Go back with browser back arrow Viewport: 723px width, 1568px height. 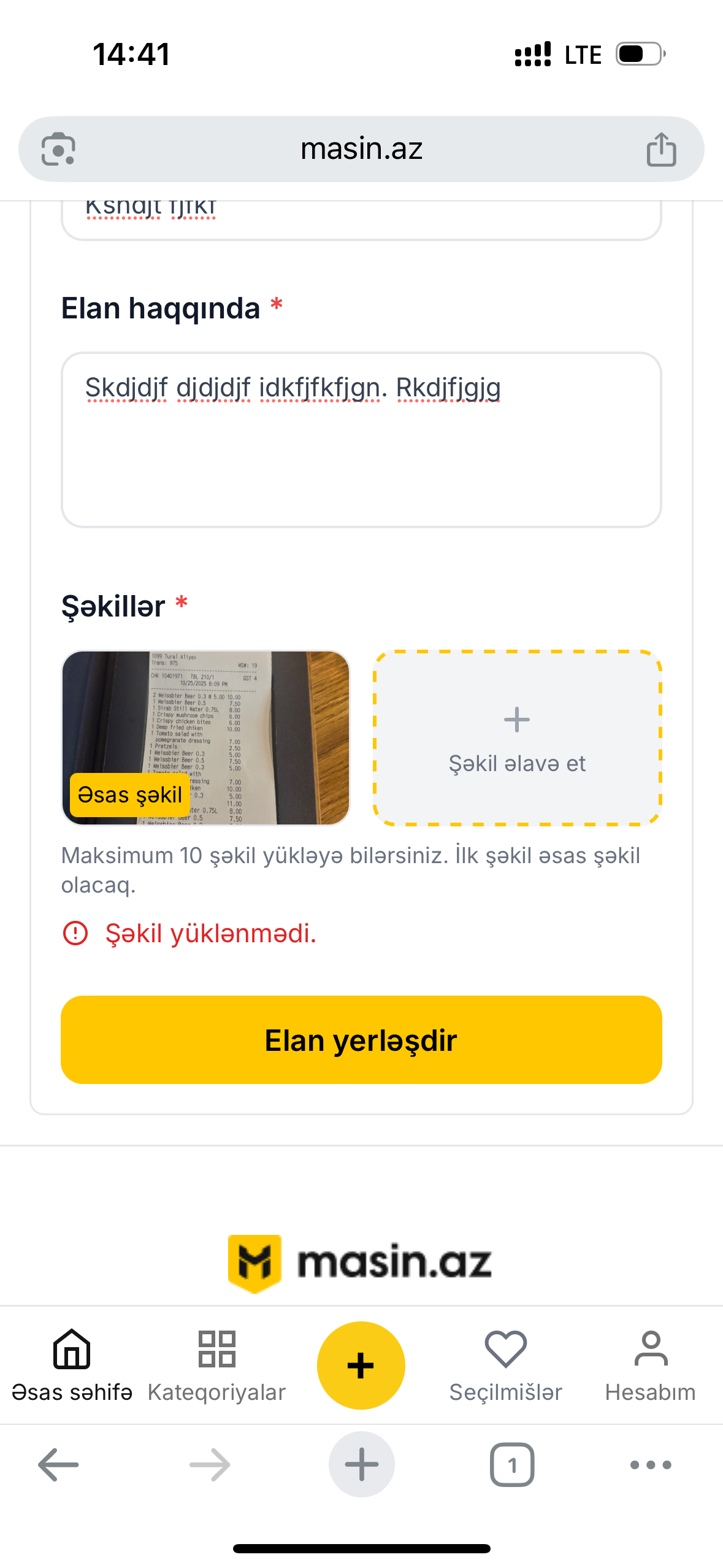[x=58, y=1465]
